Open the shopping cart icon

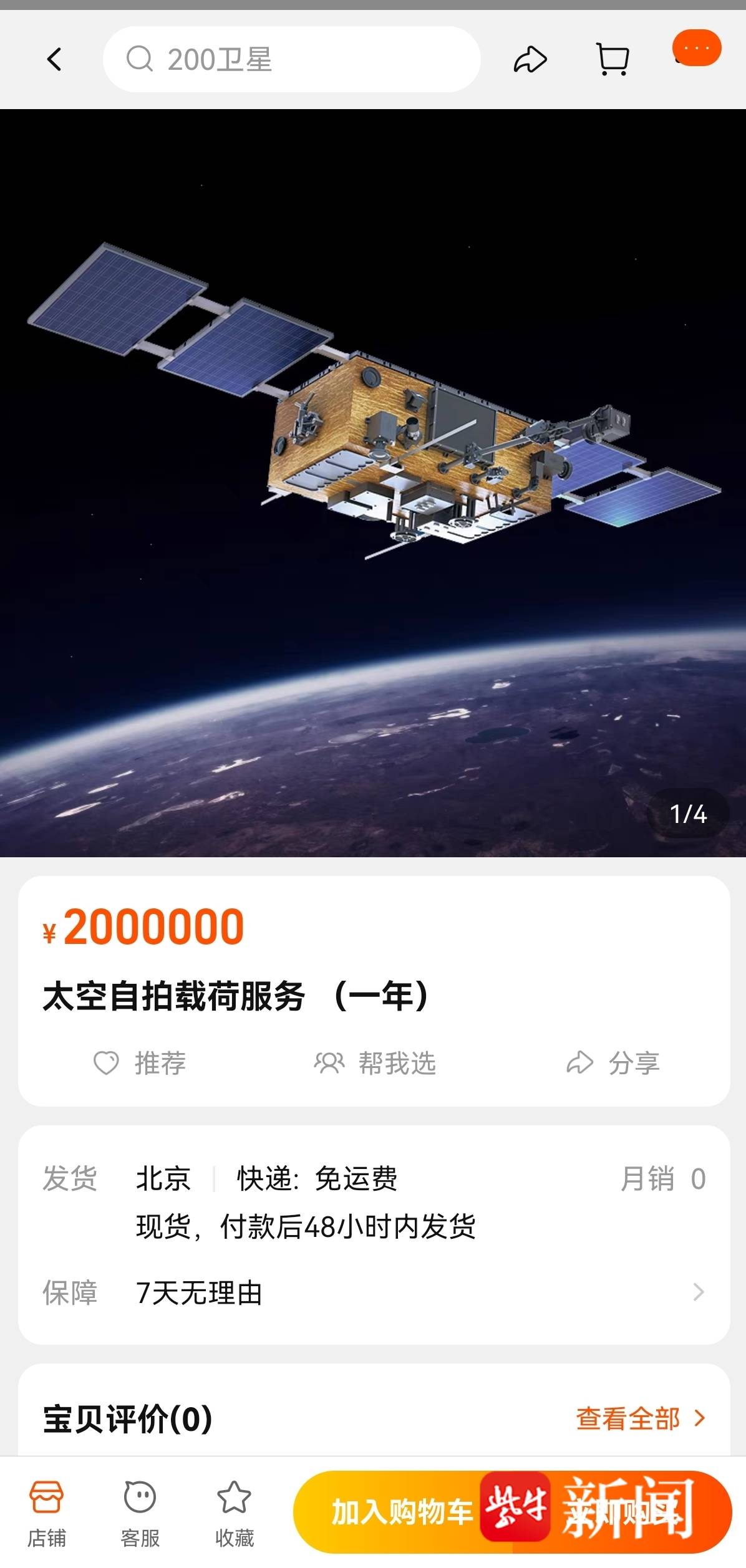[x=613, y=60]
